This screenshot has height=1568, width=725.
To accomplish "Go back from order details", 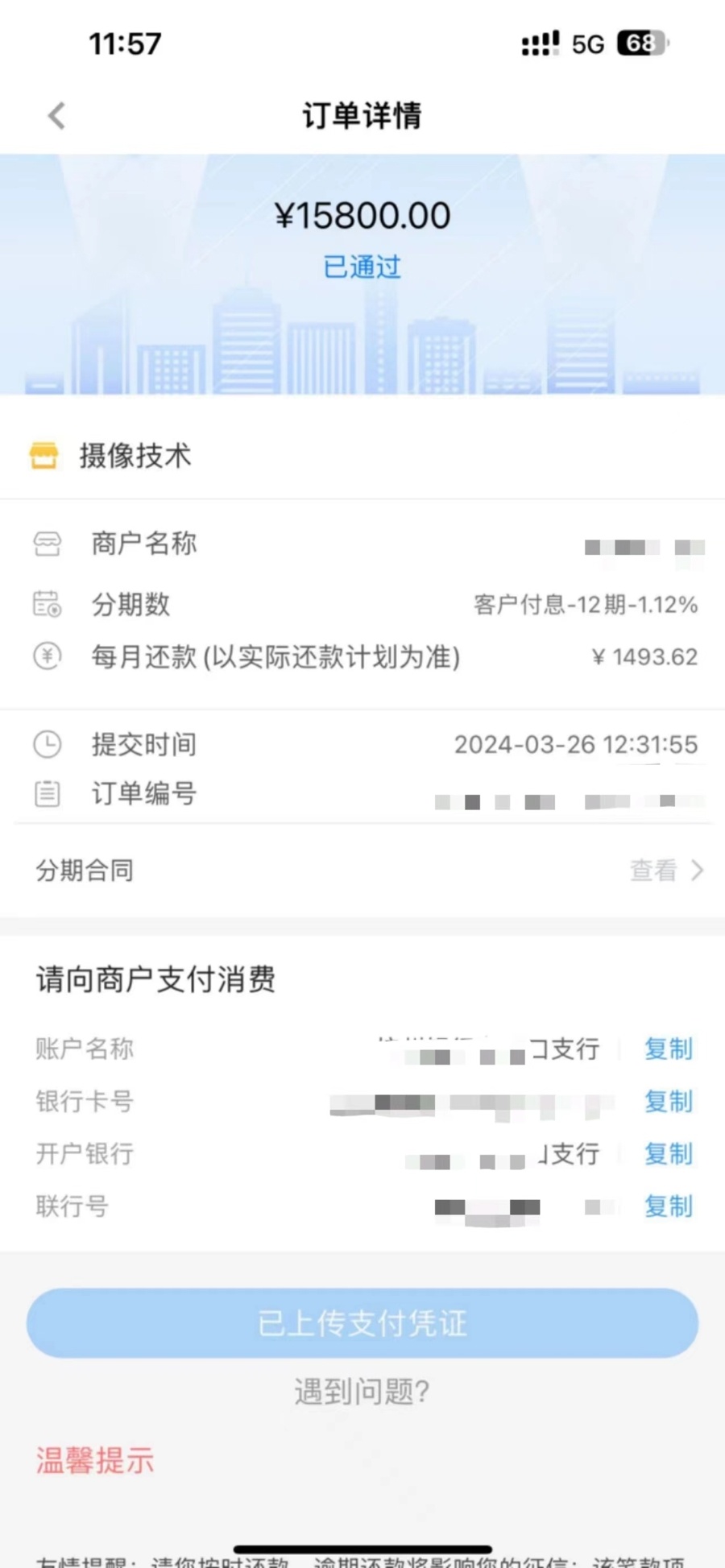I will pyautogui.click(x=56, y=116).
